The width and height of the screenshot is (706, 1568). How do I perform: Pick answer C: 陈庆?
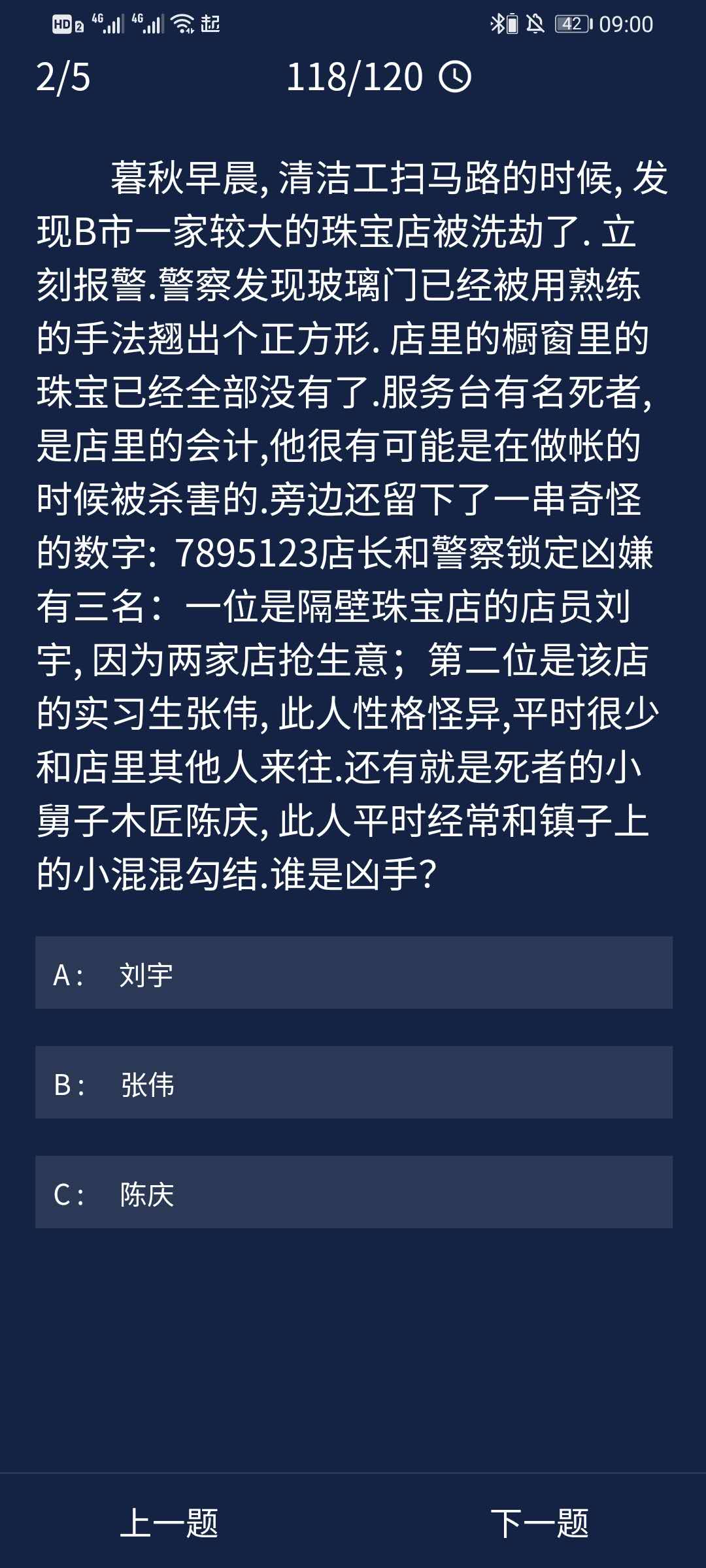pyautogui.click(x=353, y=1192)
